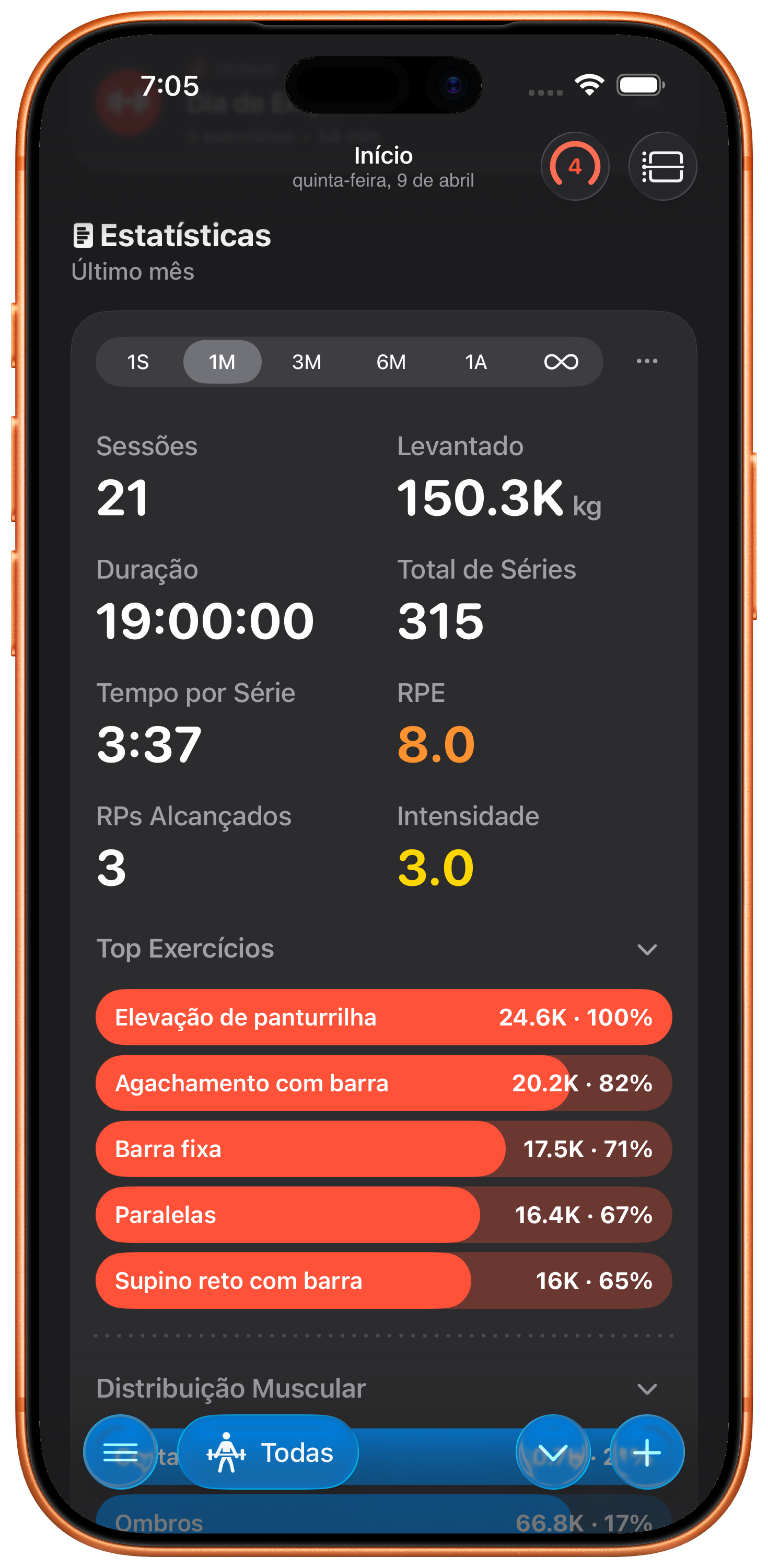768x1568 pixels.
Task: Open Agachamento com barra exercise
Action: [383, 1083]
